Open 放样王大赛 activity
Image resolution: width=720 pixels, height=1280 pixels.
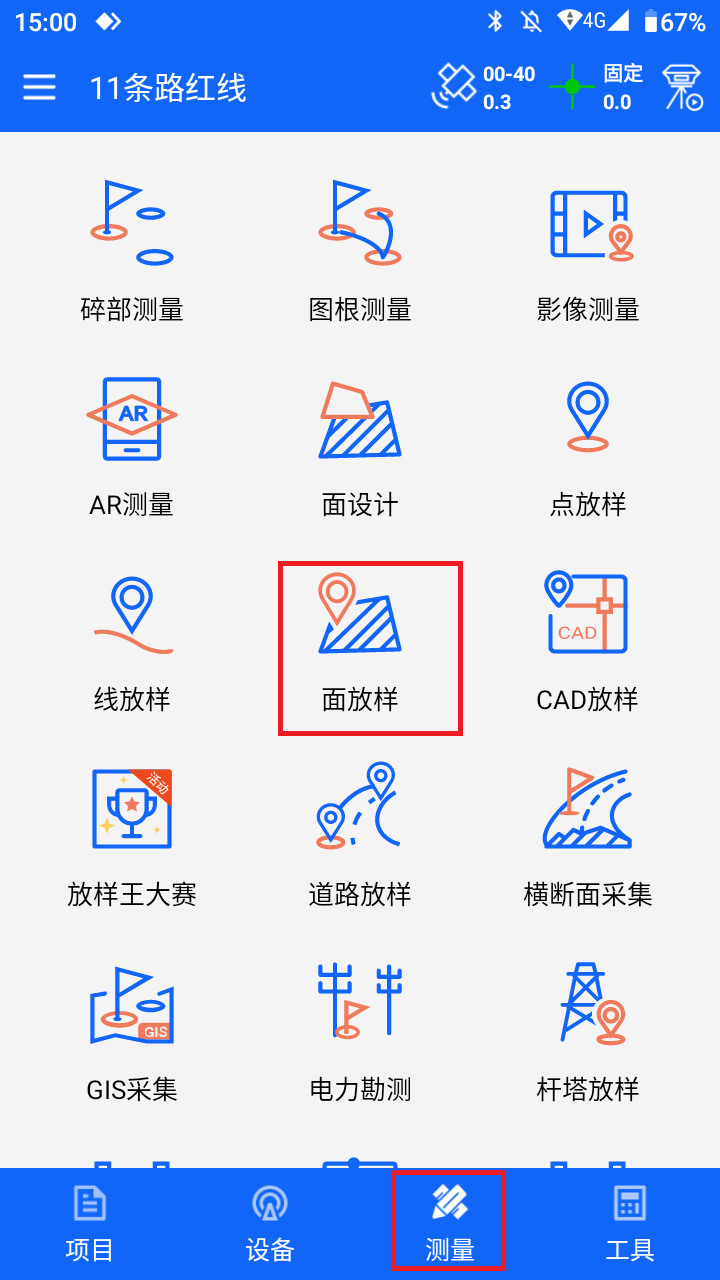click(132, 835)
